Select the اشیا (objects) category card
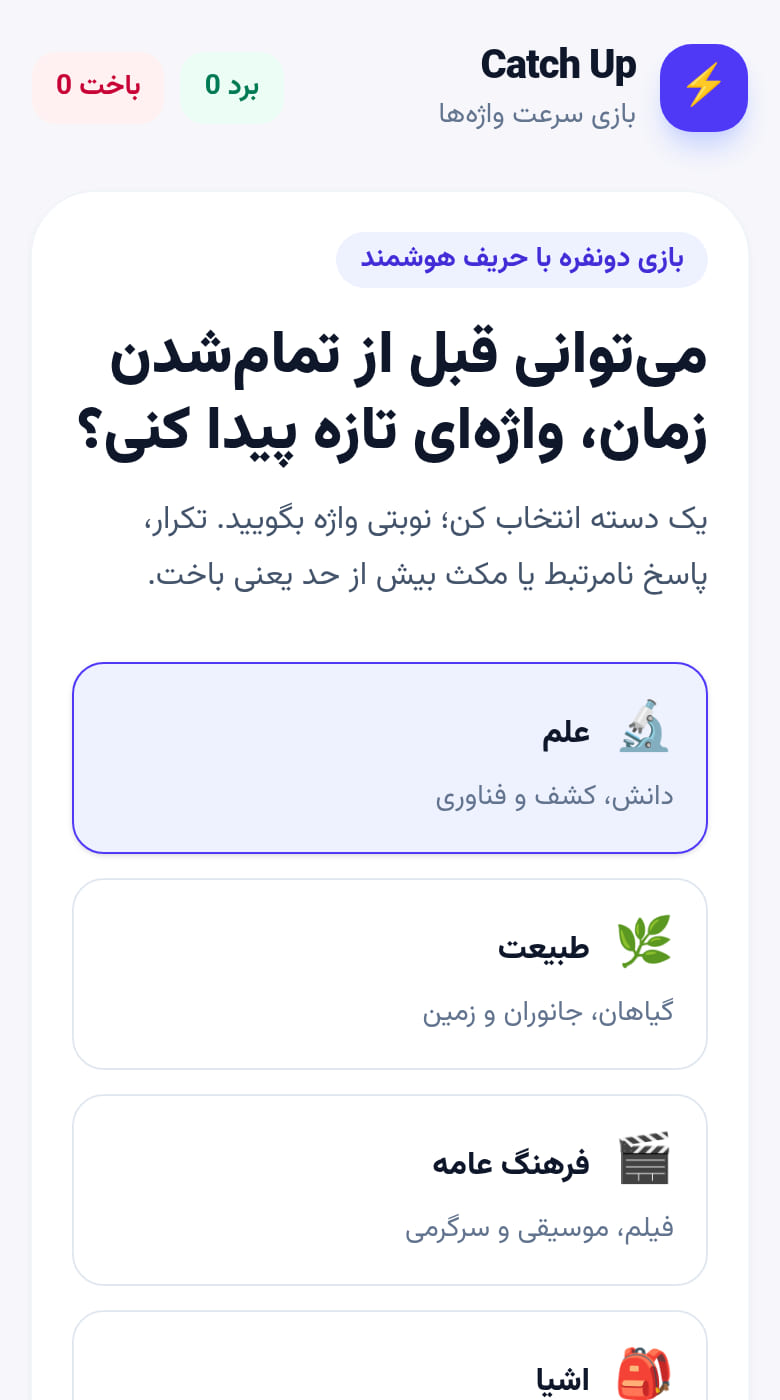Screen dimensions: 780x1400 coord(390,1356)
